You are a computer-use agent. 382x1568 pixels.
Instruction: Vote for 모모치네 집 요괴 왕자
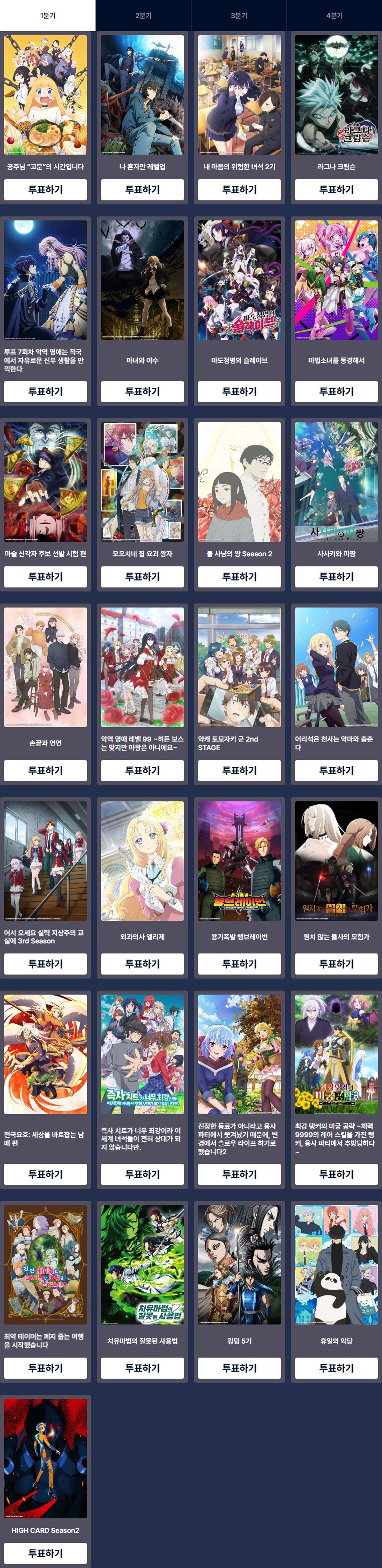point(142,576)
